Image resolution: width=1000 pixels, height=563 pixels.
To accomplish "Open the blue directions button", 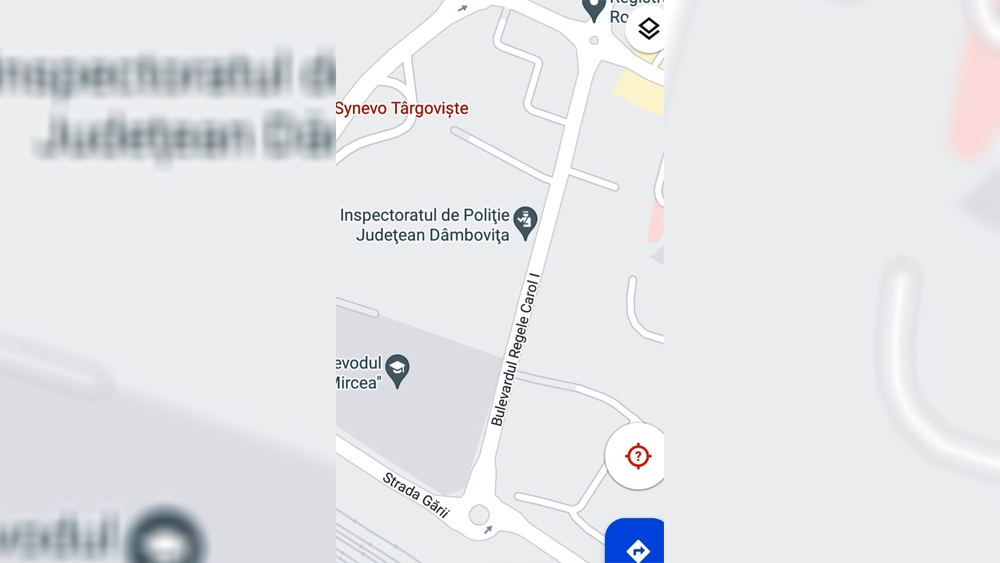I will [636, 548].
